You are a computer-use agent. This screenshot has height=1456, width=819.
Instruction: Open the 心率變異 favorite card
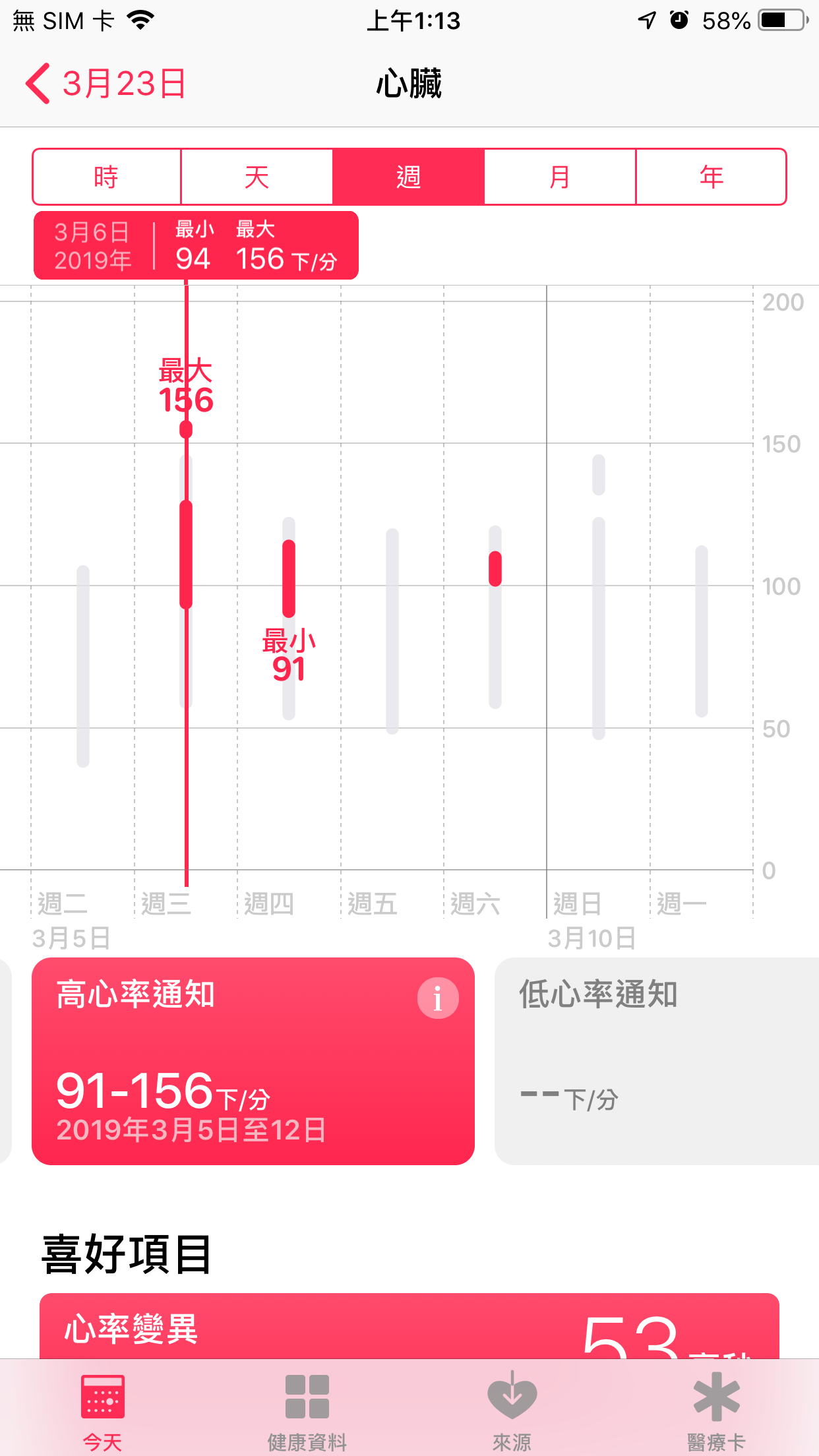pos(409,1327)
